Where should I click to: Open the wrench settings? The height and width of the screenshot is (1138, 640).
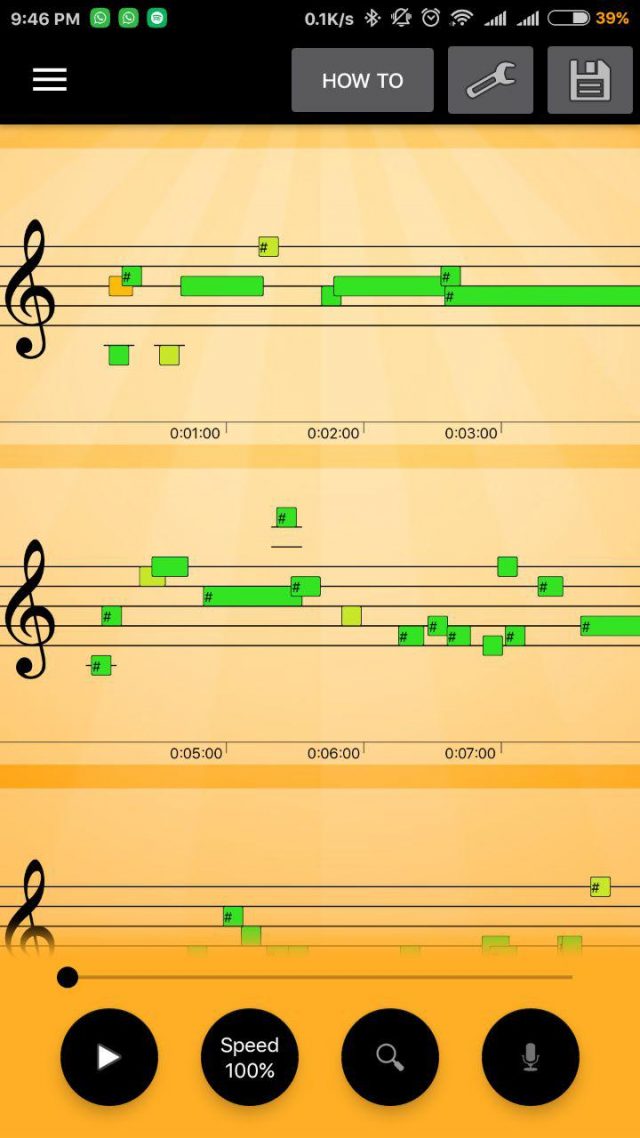point(491,81)
